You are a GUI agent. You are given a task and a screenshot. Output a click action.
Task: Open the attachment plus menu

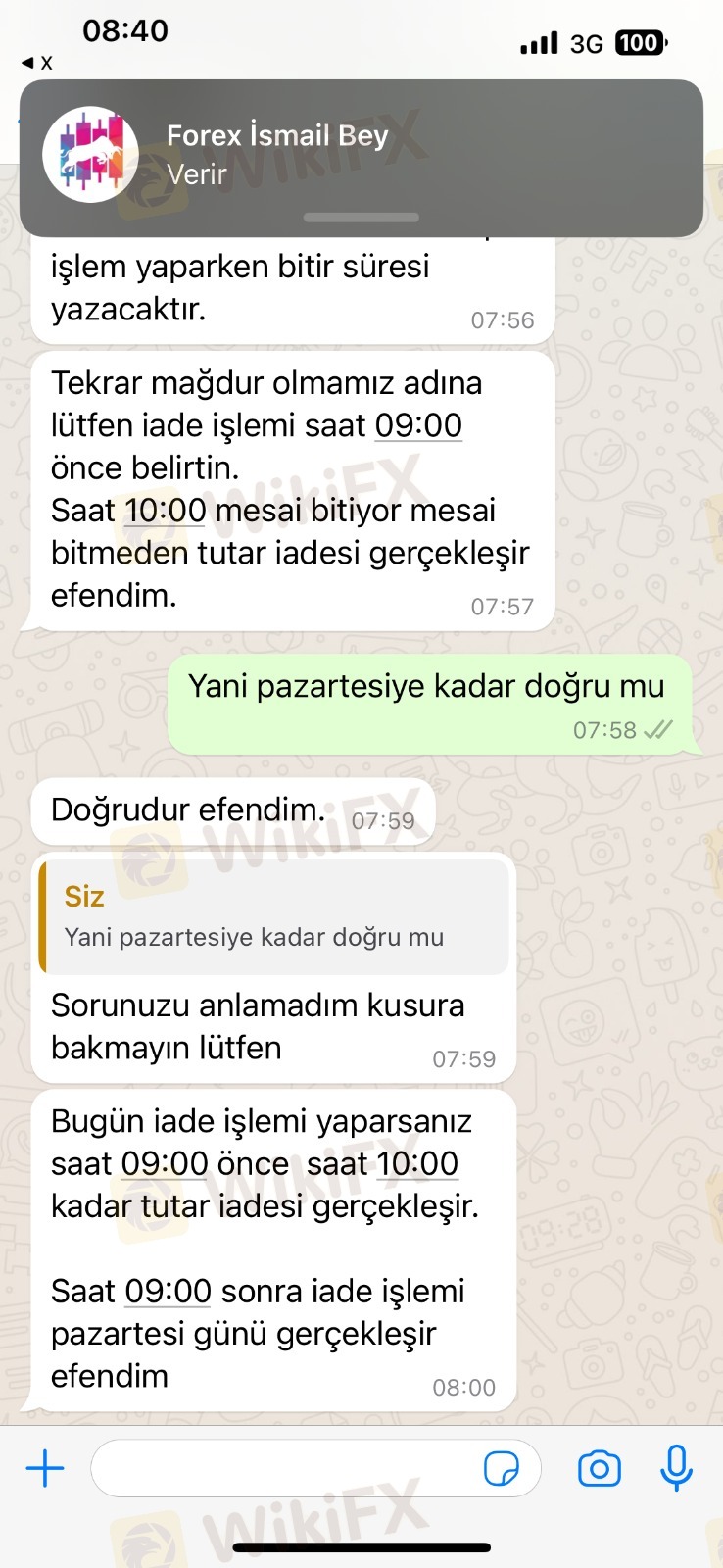click(45, 1468)
